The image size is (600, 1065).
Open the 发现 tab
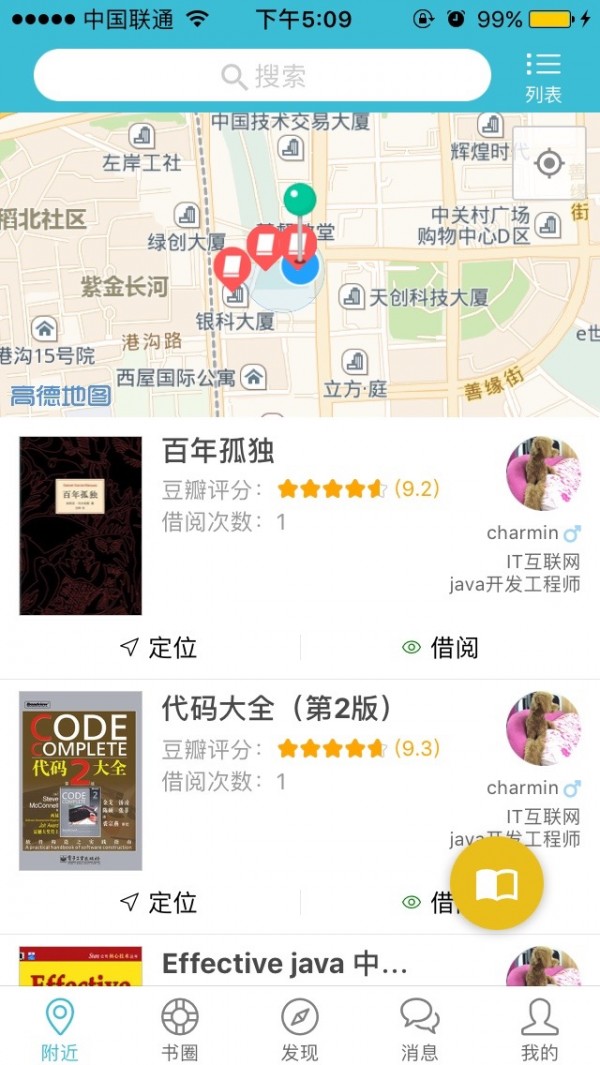pyautogui.click(x=300, y=1030)
